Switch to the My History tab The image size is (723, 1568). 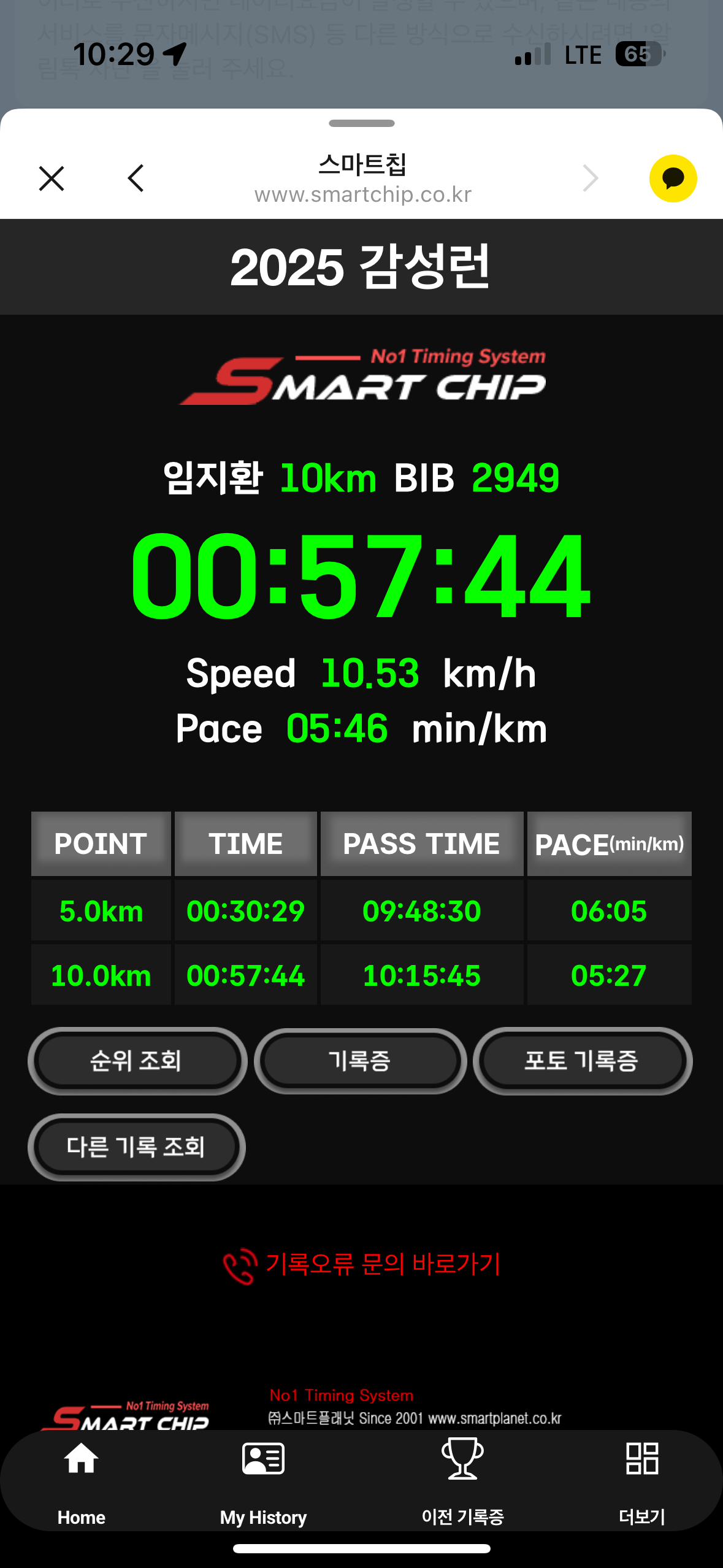pos(263,1480)
